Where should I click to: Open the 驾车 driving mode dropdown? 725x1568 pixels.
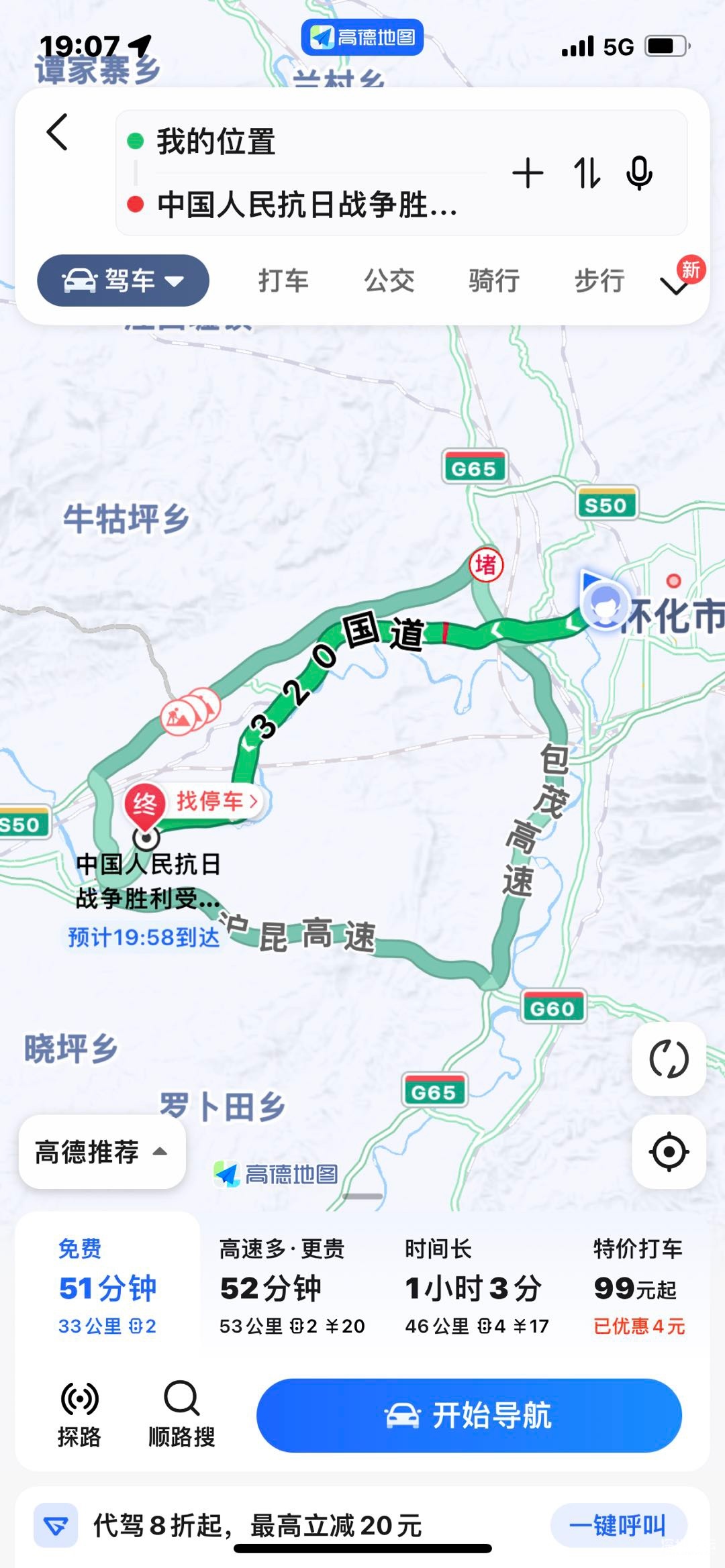point(123,280)
